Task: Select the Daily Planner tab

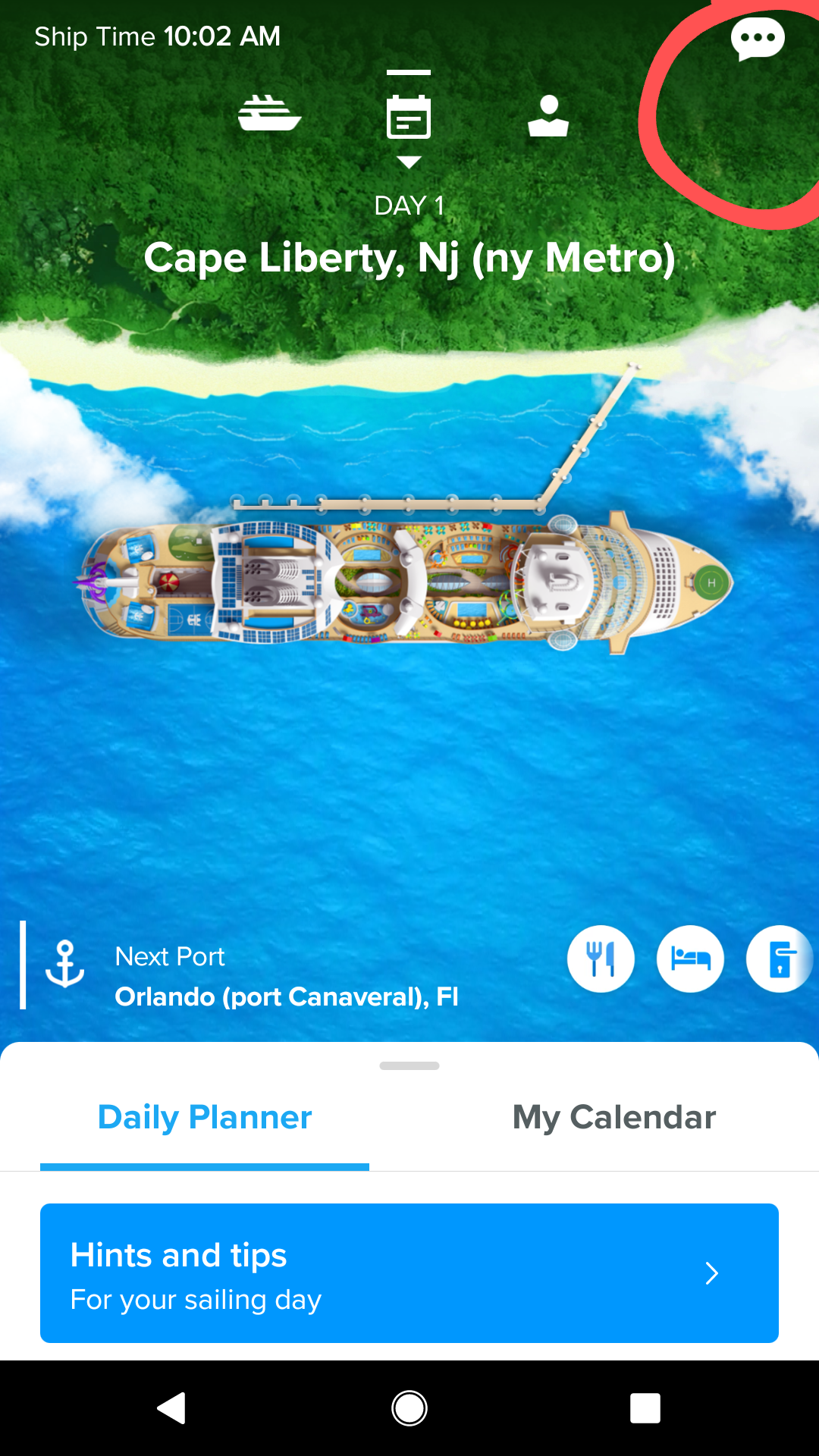Action: 205,1117
